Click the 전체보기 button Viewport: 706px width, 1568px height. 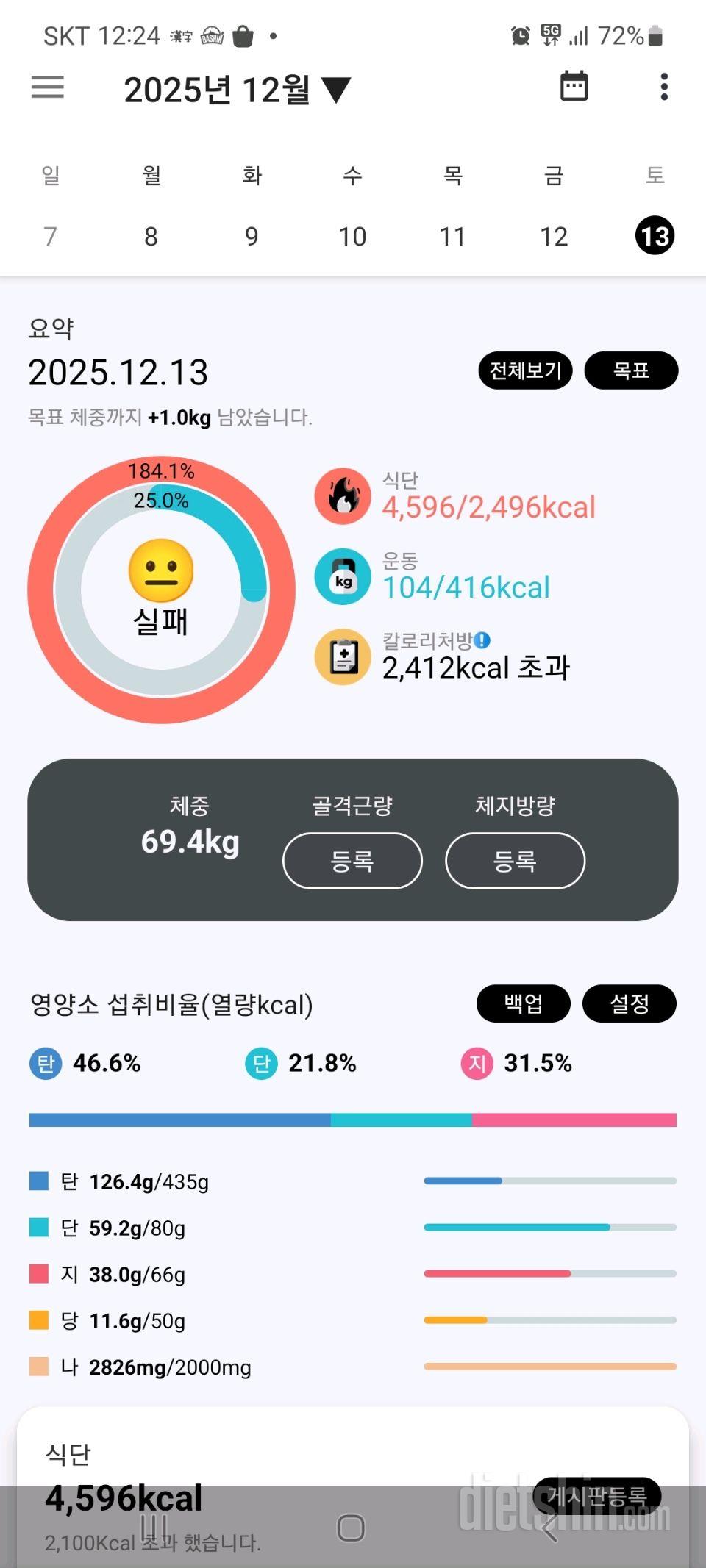coord(525,370)
